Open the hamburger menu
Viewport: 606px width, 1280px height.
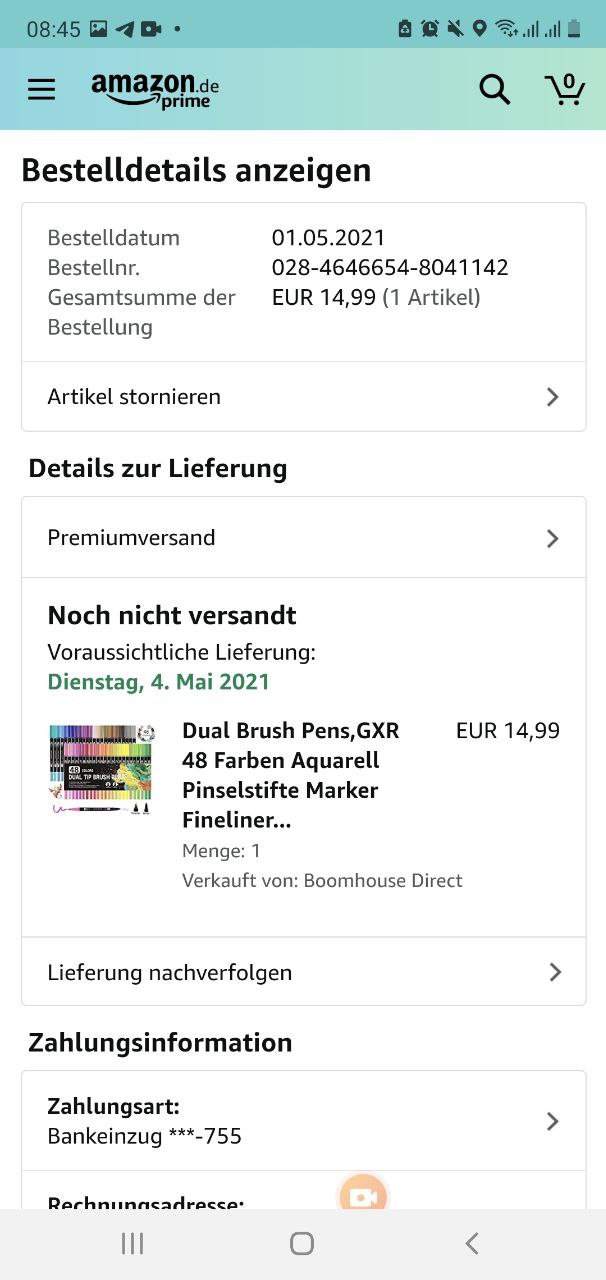[41, 90]
